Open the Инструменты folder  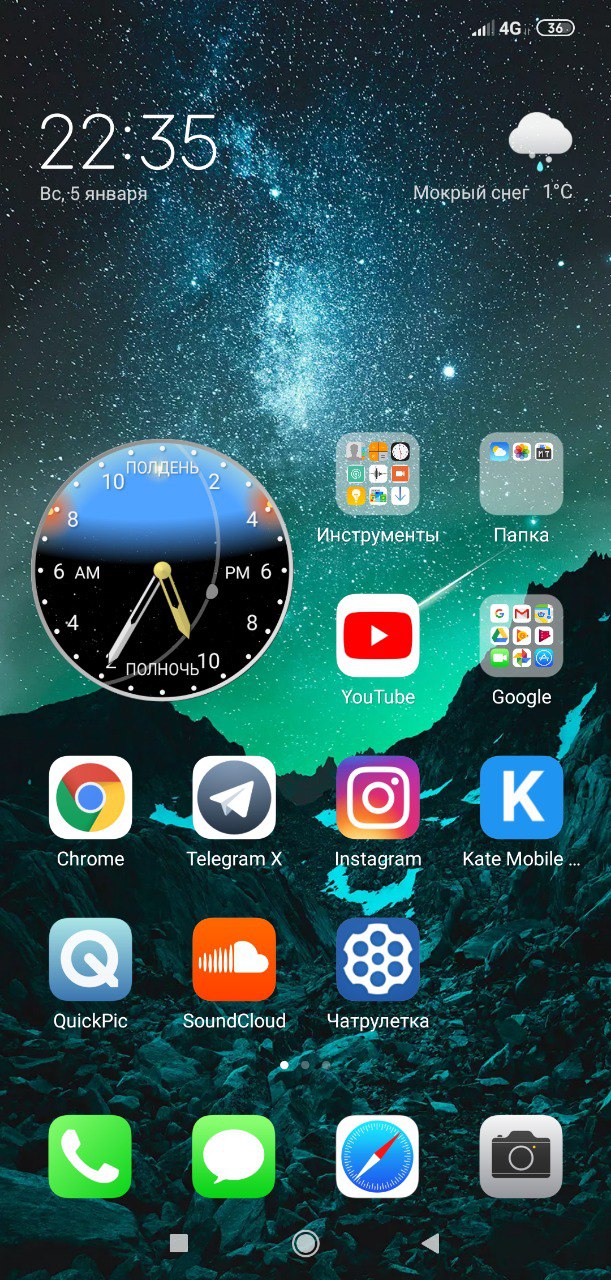pos(378,474)
